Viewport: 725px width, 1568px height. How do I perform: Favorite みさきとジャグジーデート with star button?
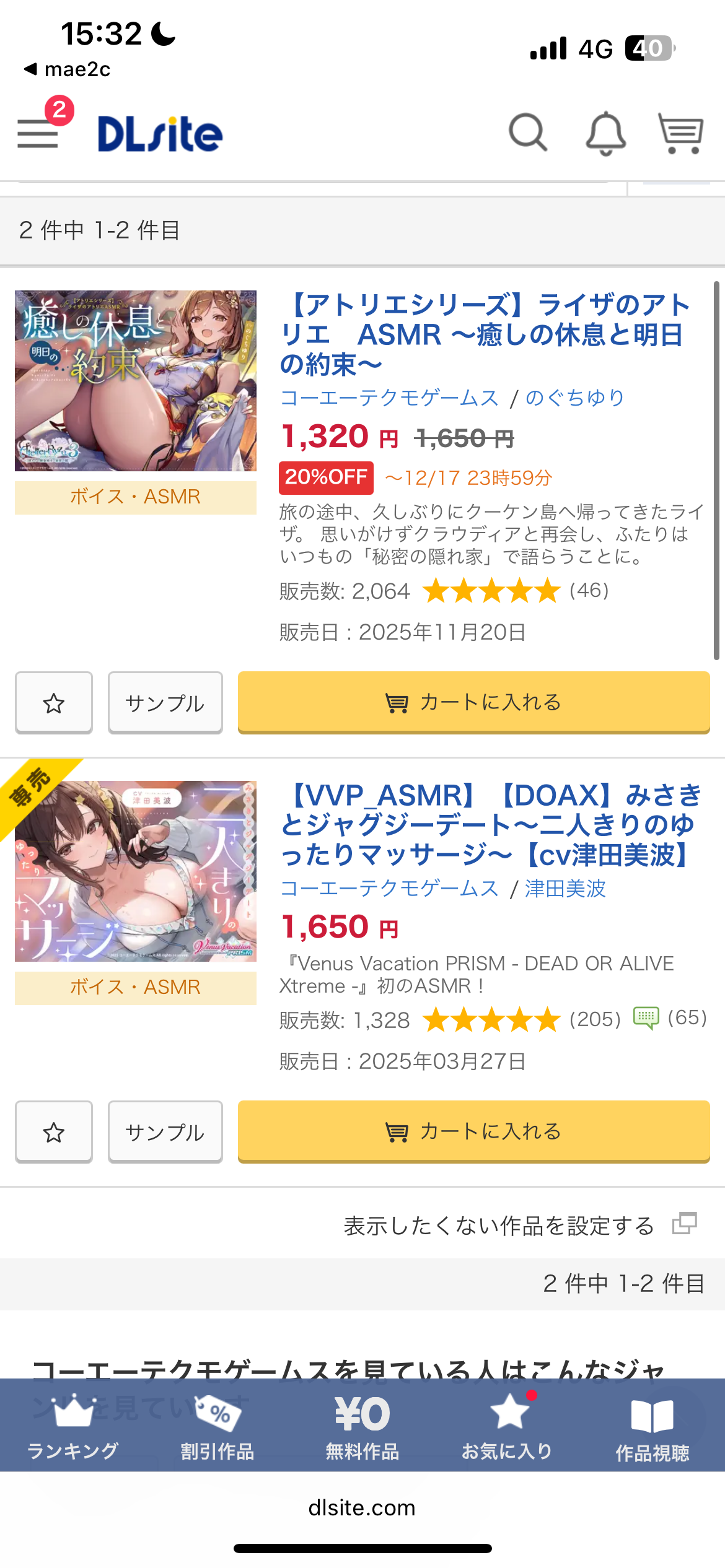click(x=54, y=1132)
